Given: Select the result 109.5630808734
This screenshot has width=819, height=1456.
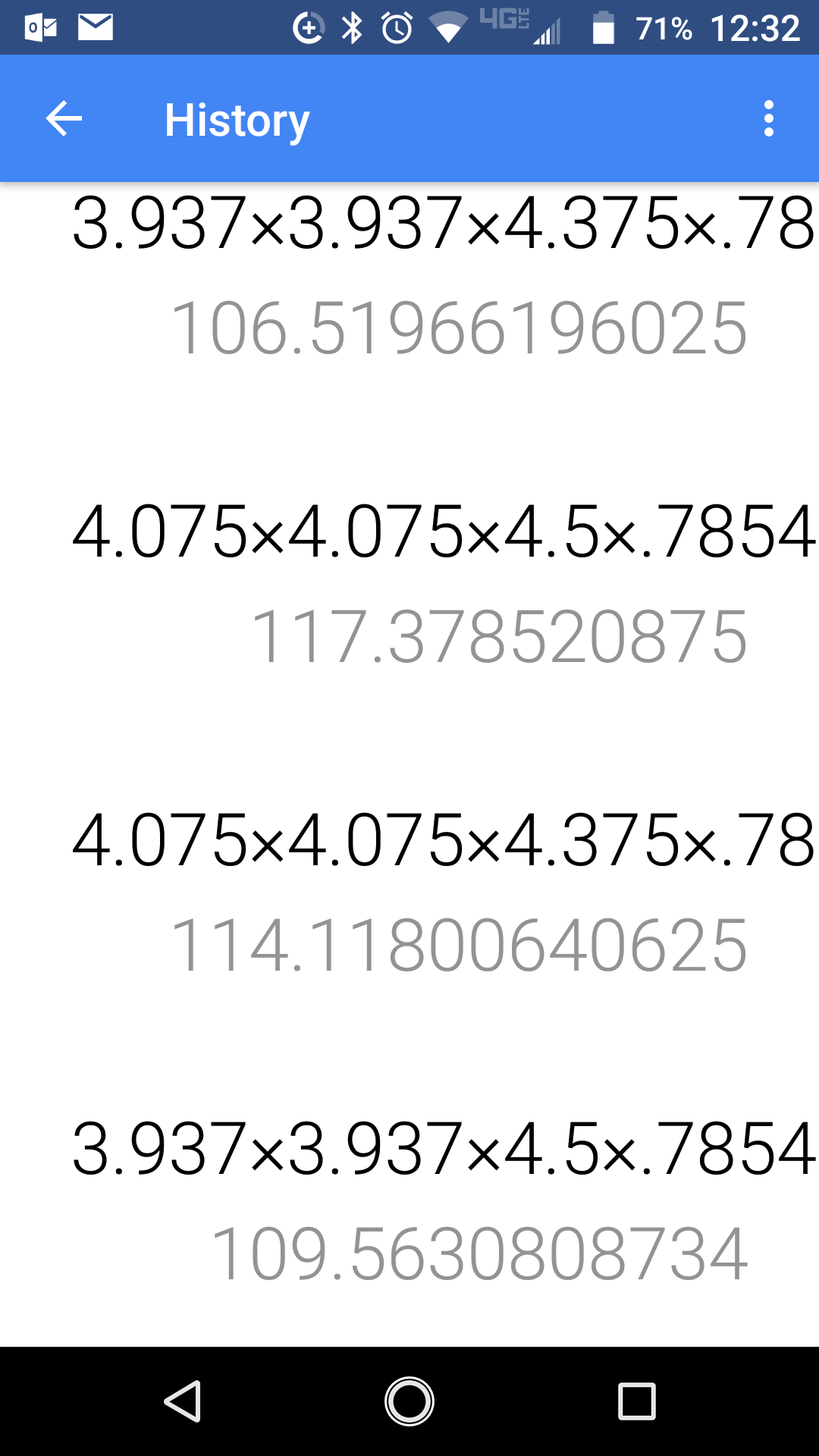Looking at the screenshot, I should [479, 1254].
